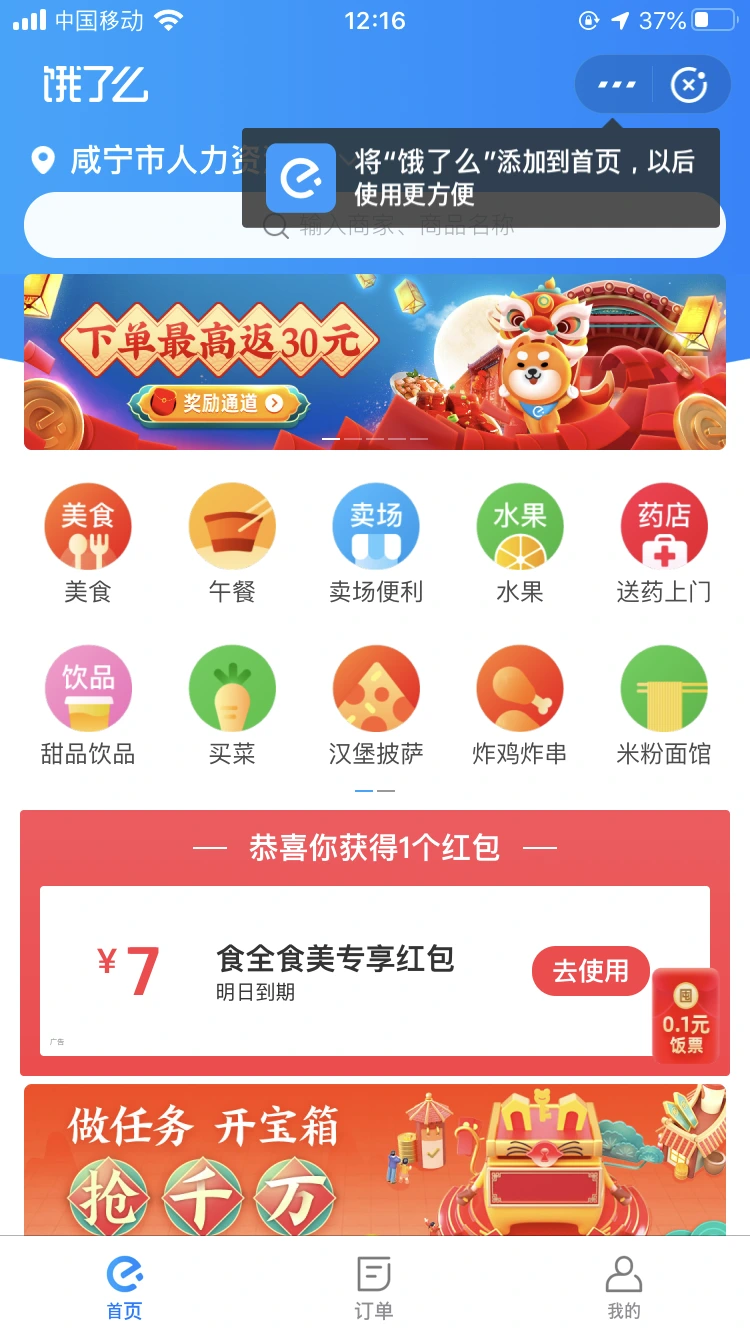Open the merchant and product search box
Viewport: 750px width, 1334px height.
pos(374,225)
